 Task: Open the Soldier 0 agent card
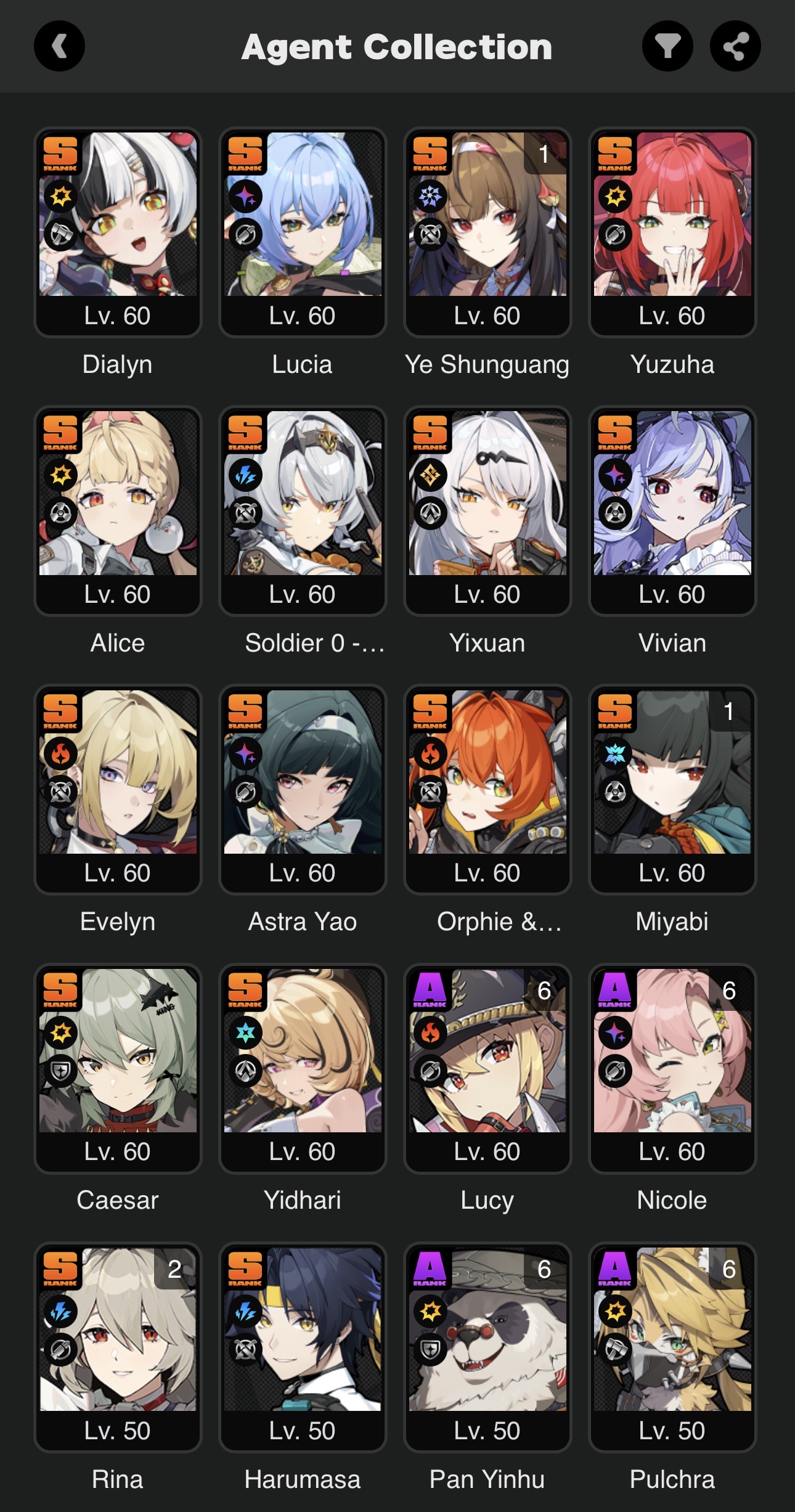tap(303, 511)
